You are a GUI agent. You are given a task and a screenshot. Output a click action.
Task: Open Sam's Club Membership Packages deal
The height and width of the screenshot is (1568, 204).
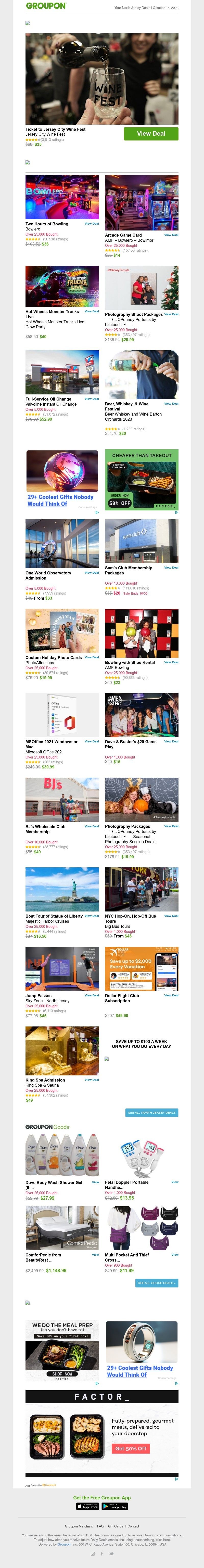pos(171,567)
